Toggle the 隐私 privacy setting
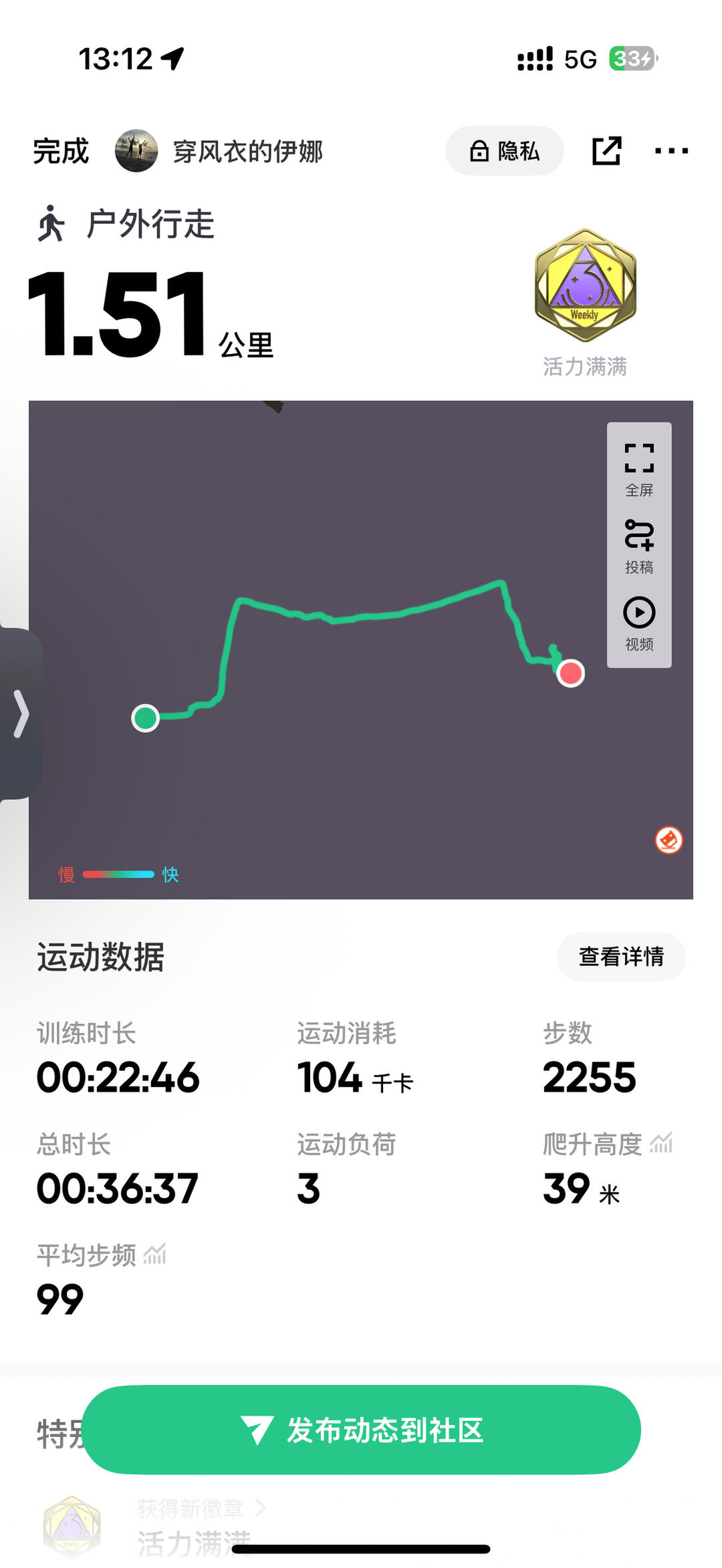This screenshot has height=1568, width=722. (503, 151)
